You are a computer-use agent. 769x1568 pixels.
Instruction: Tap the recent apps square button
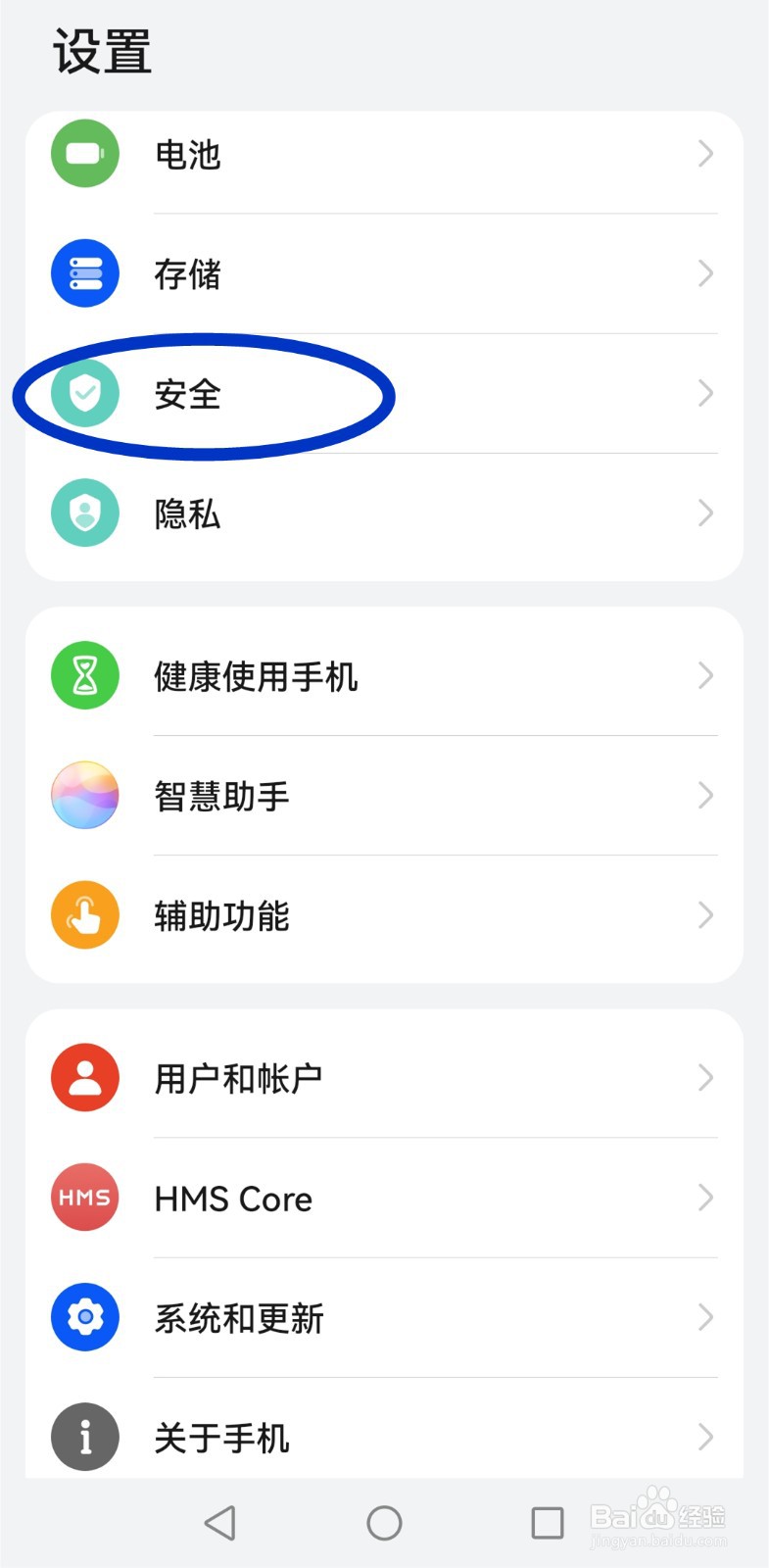pos(549,1522)
